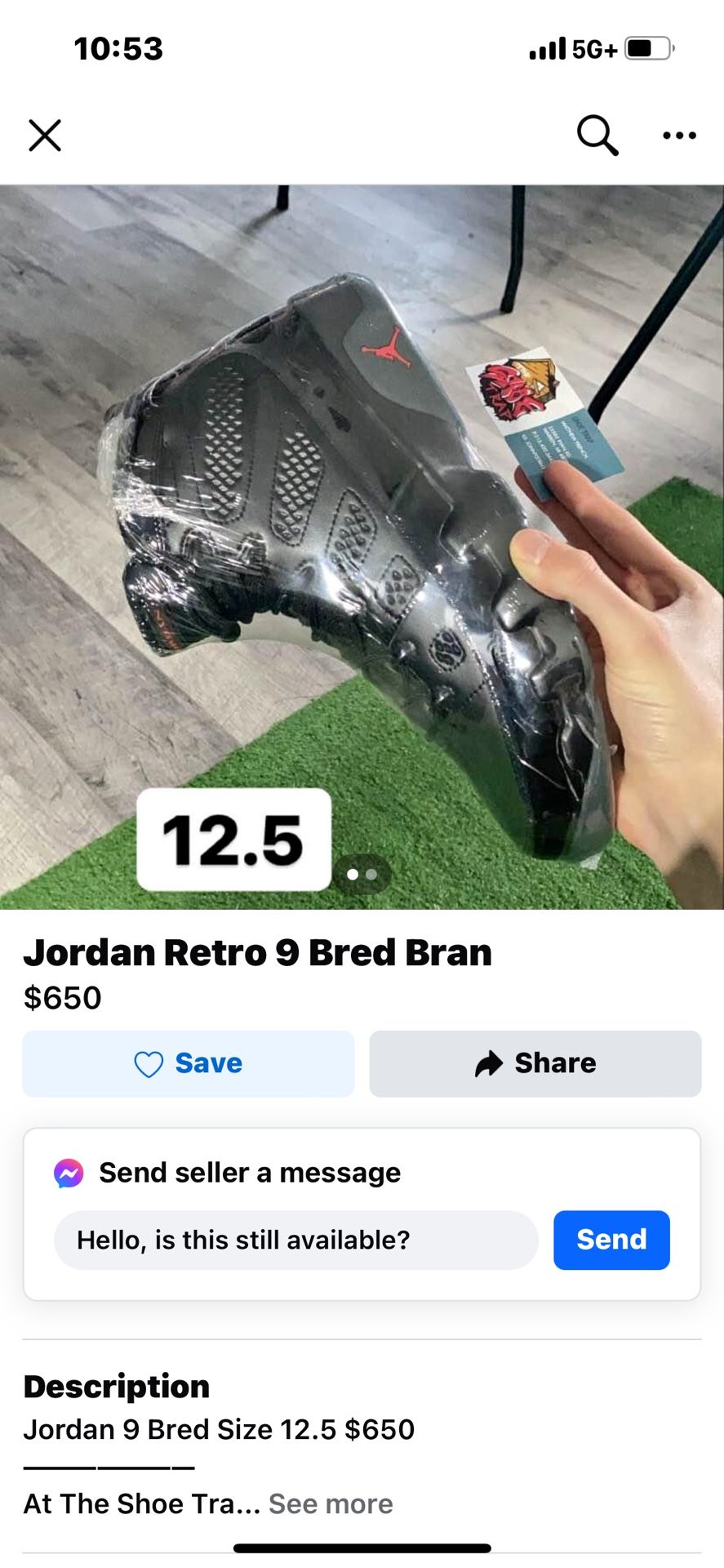Viewport: 724px width, 1568px height.
Task: Share this listing
Action: (x=535, y=1063)
